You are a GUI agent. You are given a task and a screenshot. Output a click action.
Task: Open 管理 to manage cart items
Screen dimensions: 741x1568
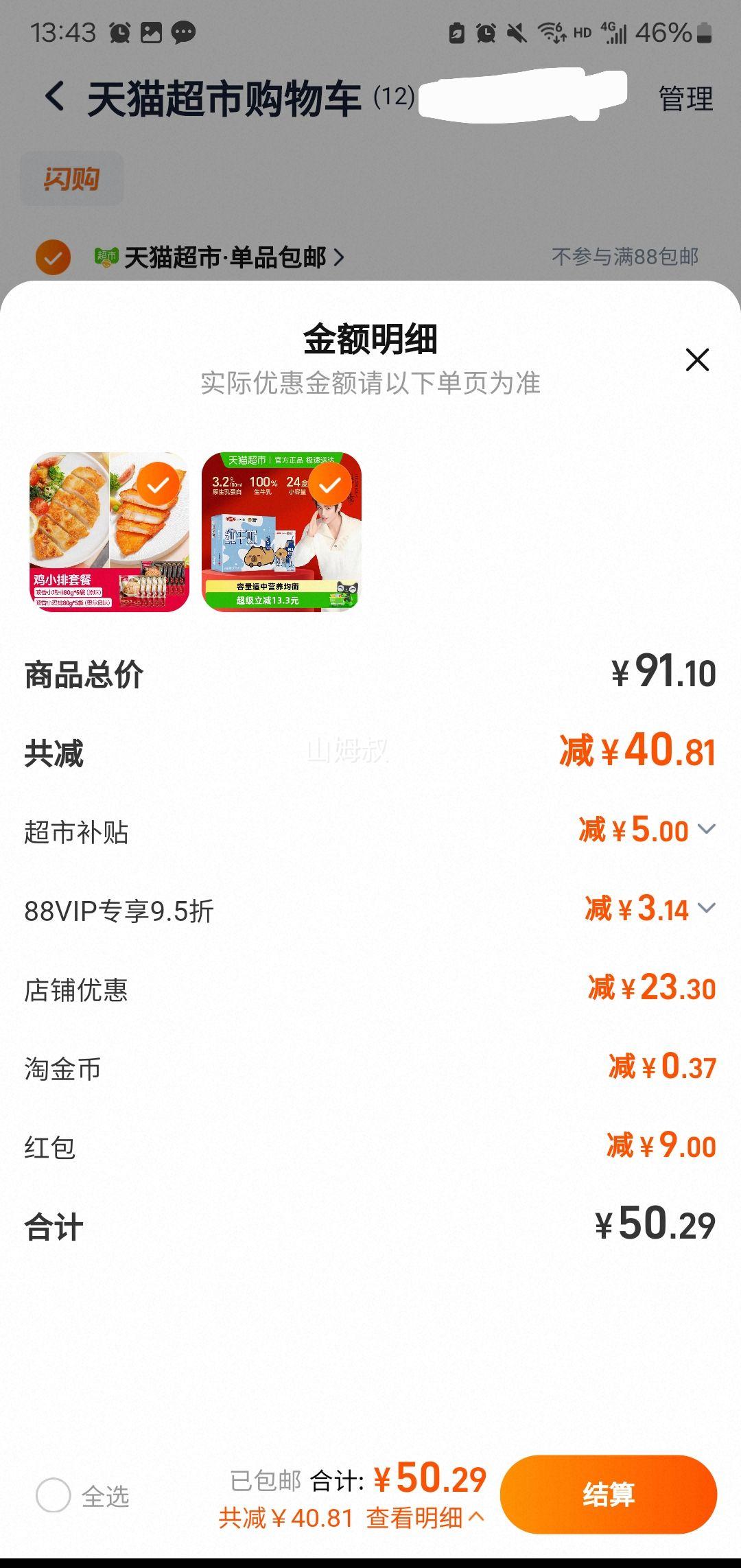pos(684,98)
